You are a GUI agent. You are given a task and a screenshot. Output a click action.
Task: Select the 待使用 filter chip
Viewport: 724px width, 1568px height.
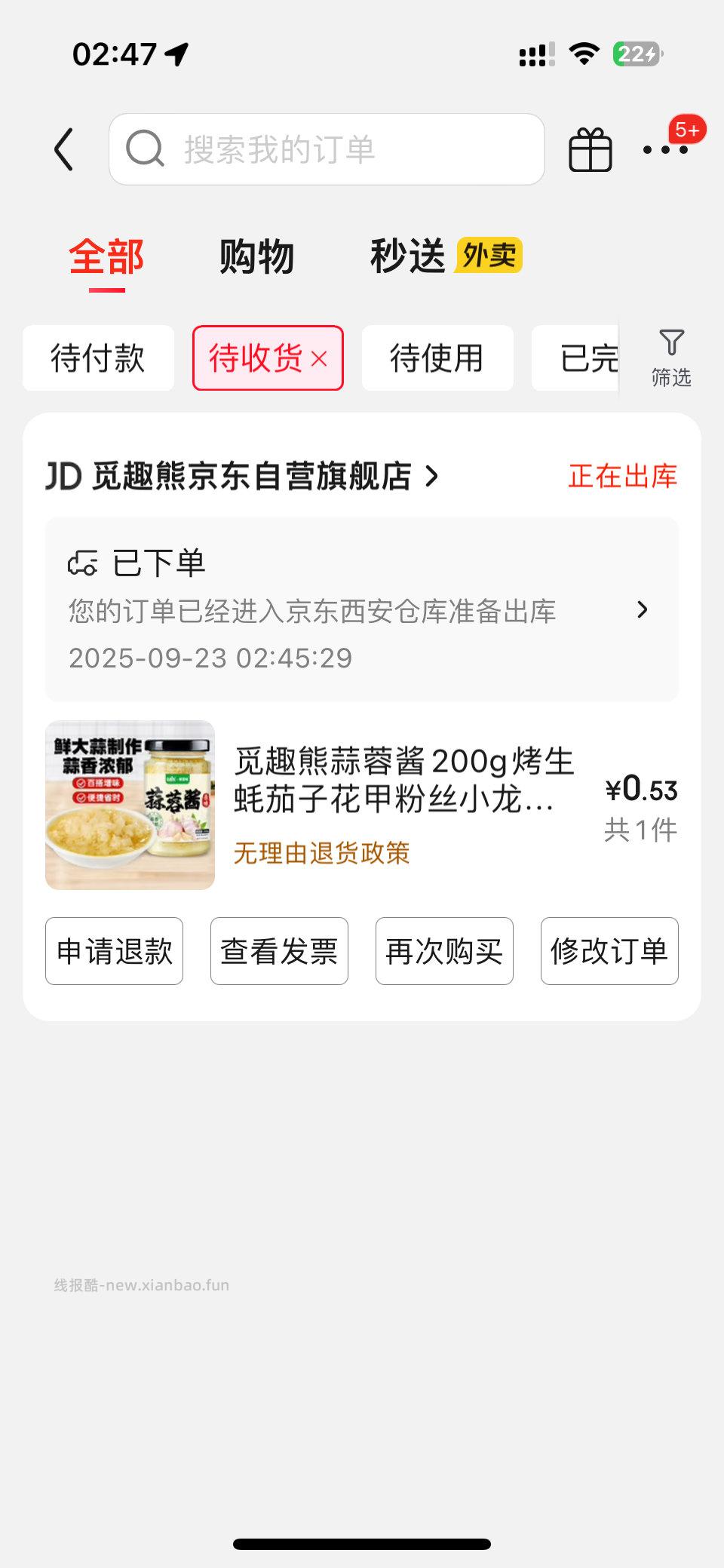click(437, 358)
